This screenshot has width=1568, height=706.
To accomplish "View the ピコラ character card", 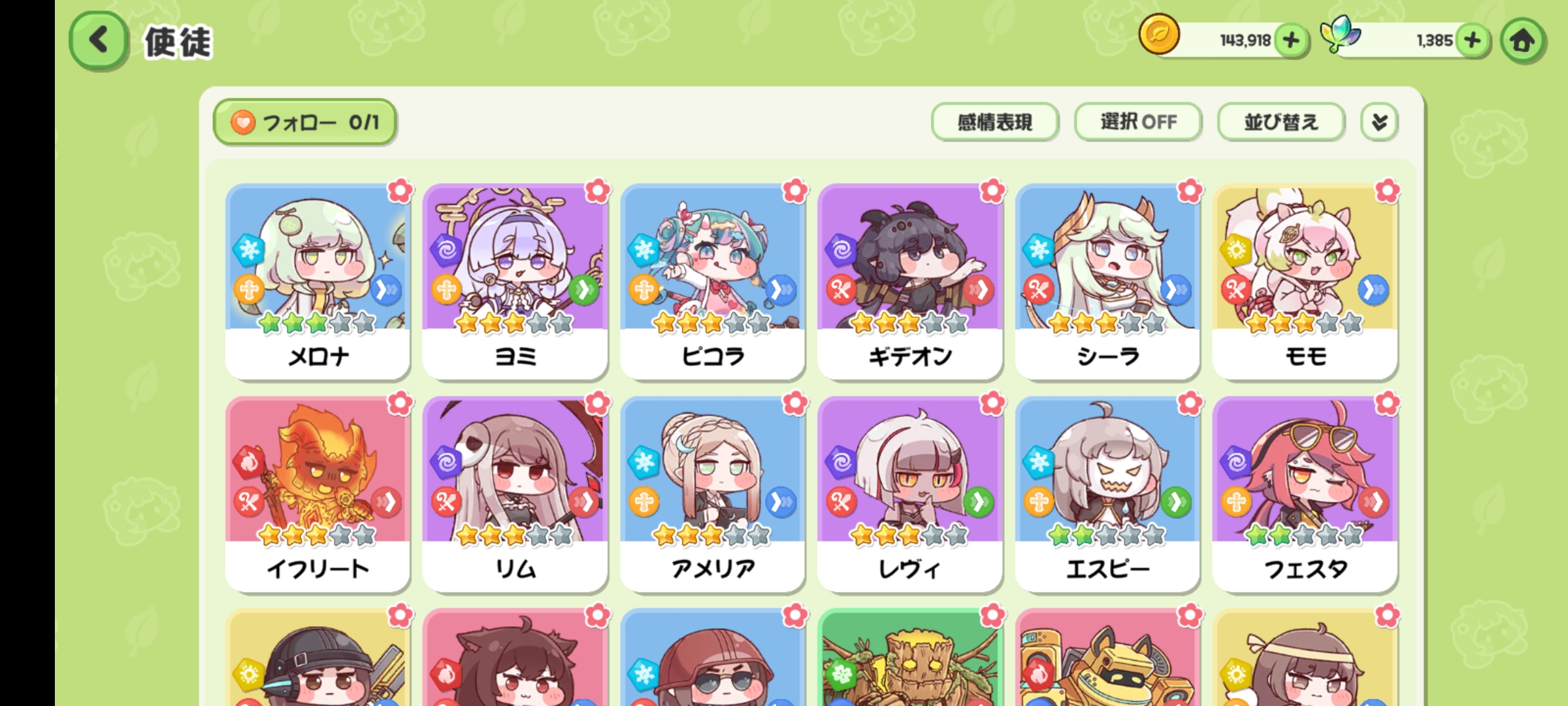I will click(713, 281).
